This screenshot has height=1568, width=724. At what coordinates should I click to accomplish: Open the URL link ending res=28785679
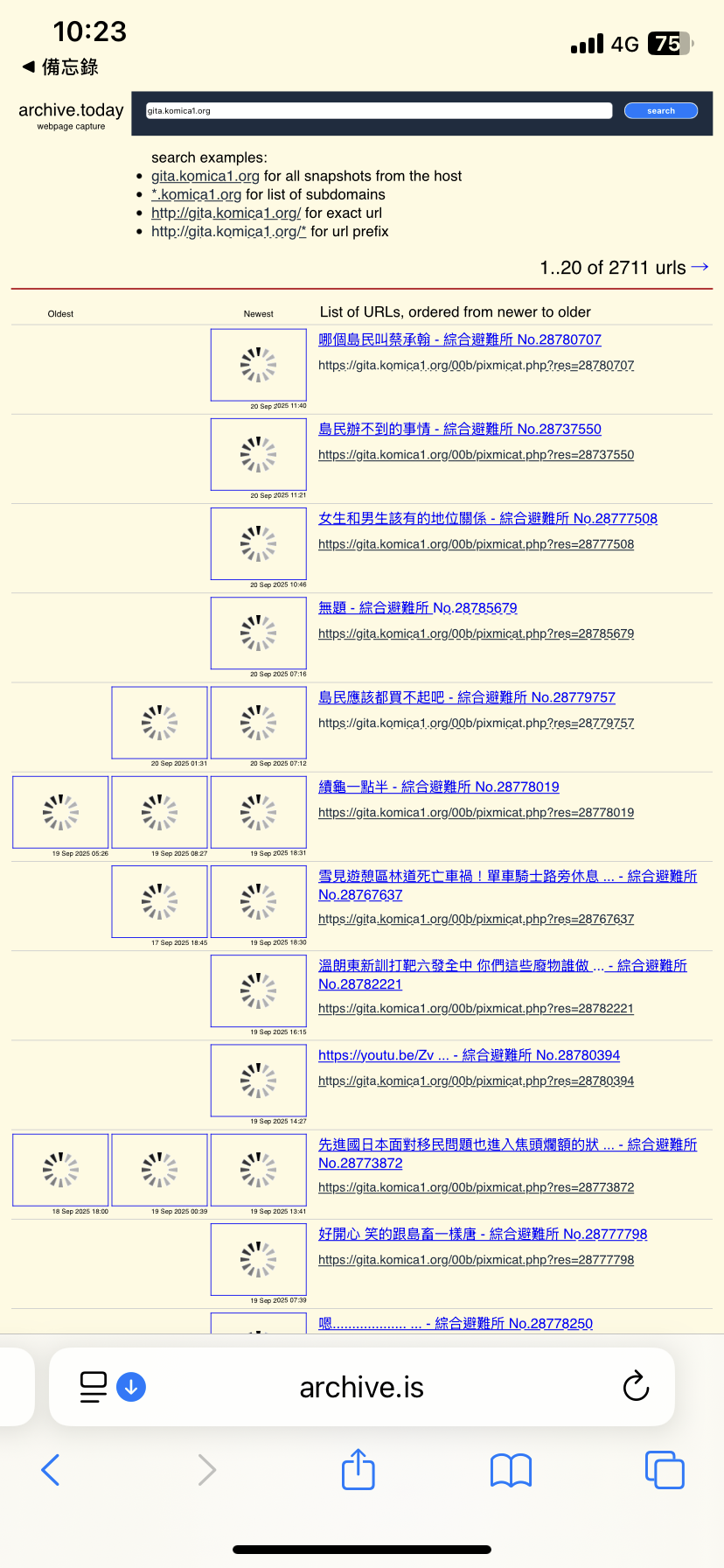coord(476,633)
